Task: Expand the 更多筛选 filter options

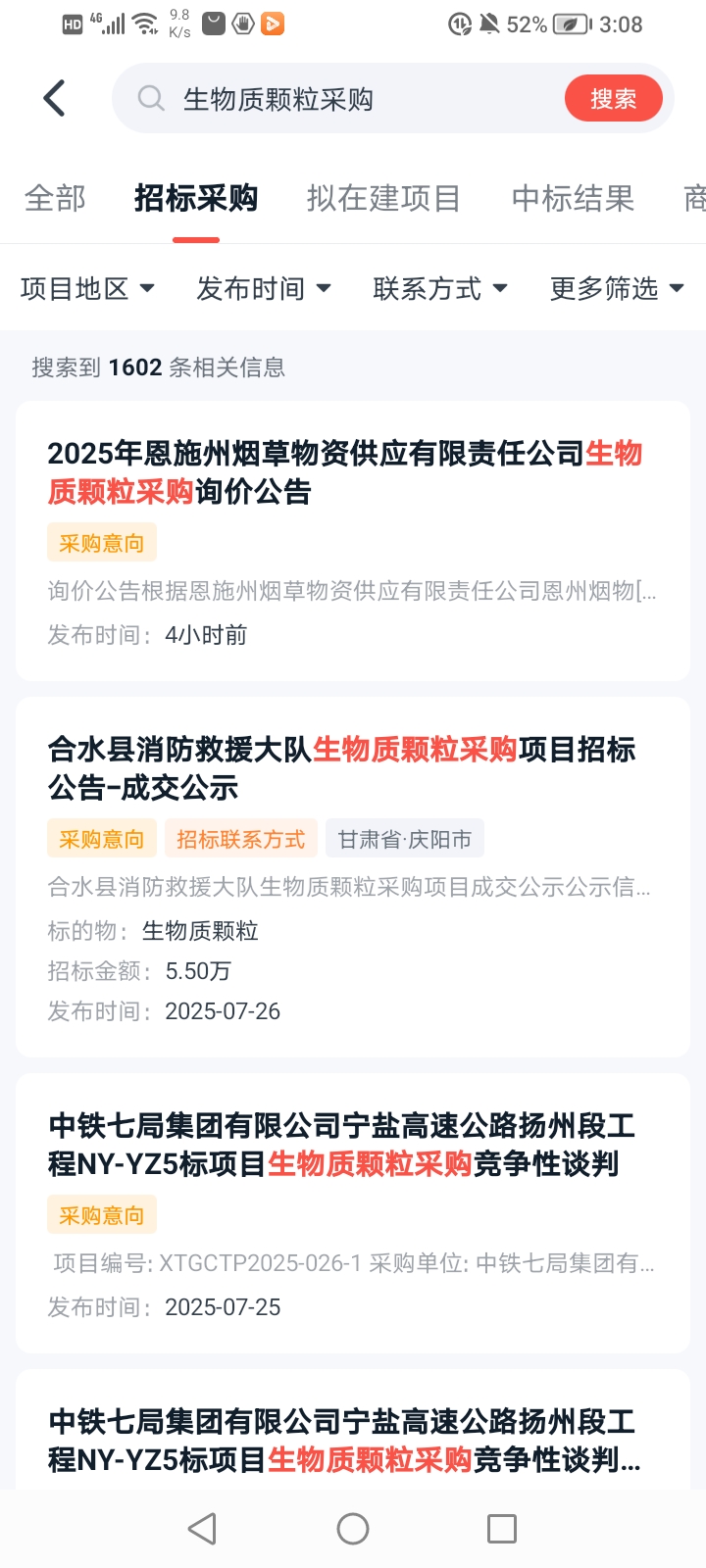Action: [x=617, y=289]
